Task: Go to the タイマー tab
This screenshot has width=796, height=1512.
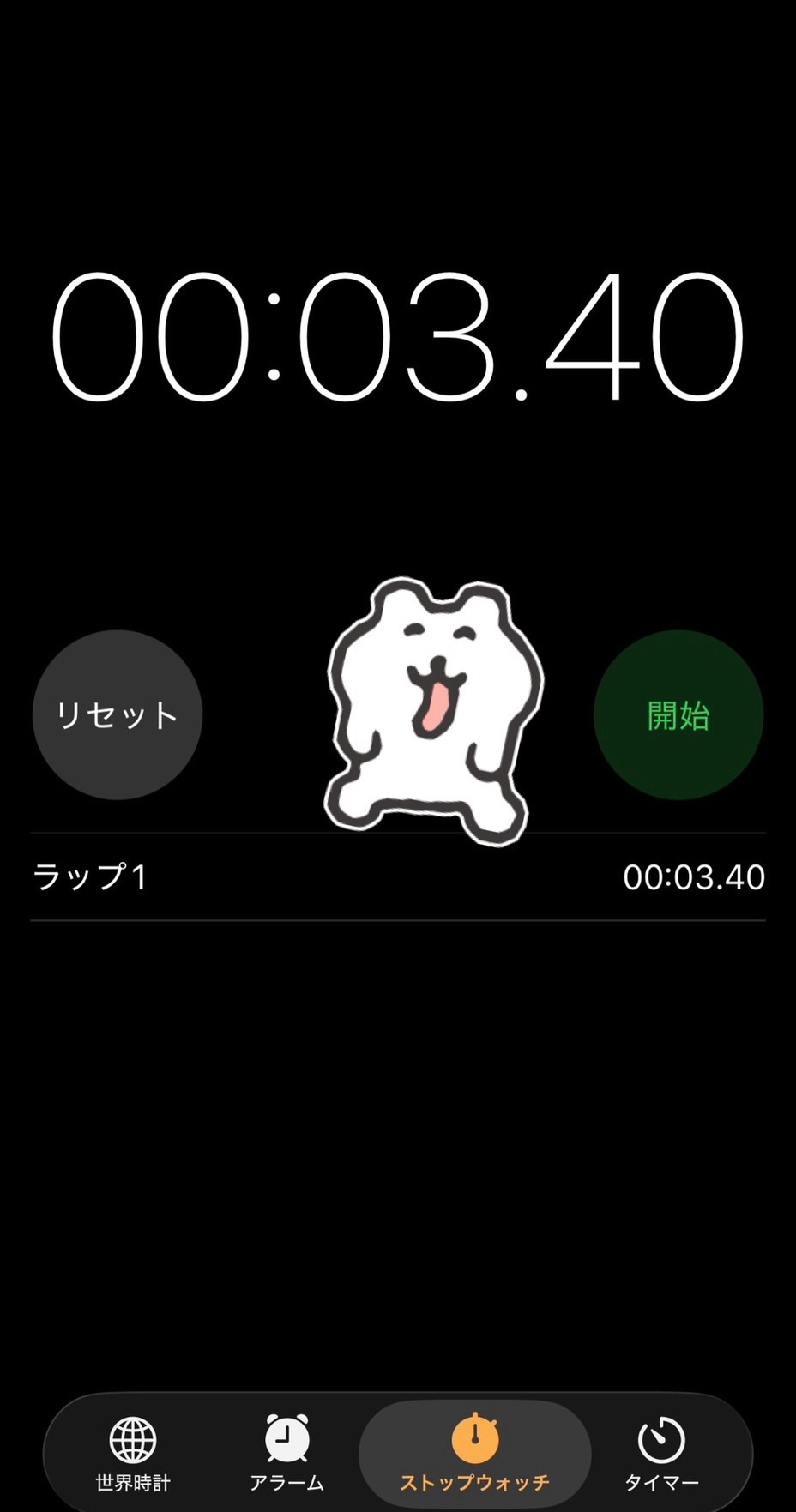Action: [661, 1454]
